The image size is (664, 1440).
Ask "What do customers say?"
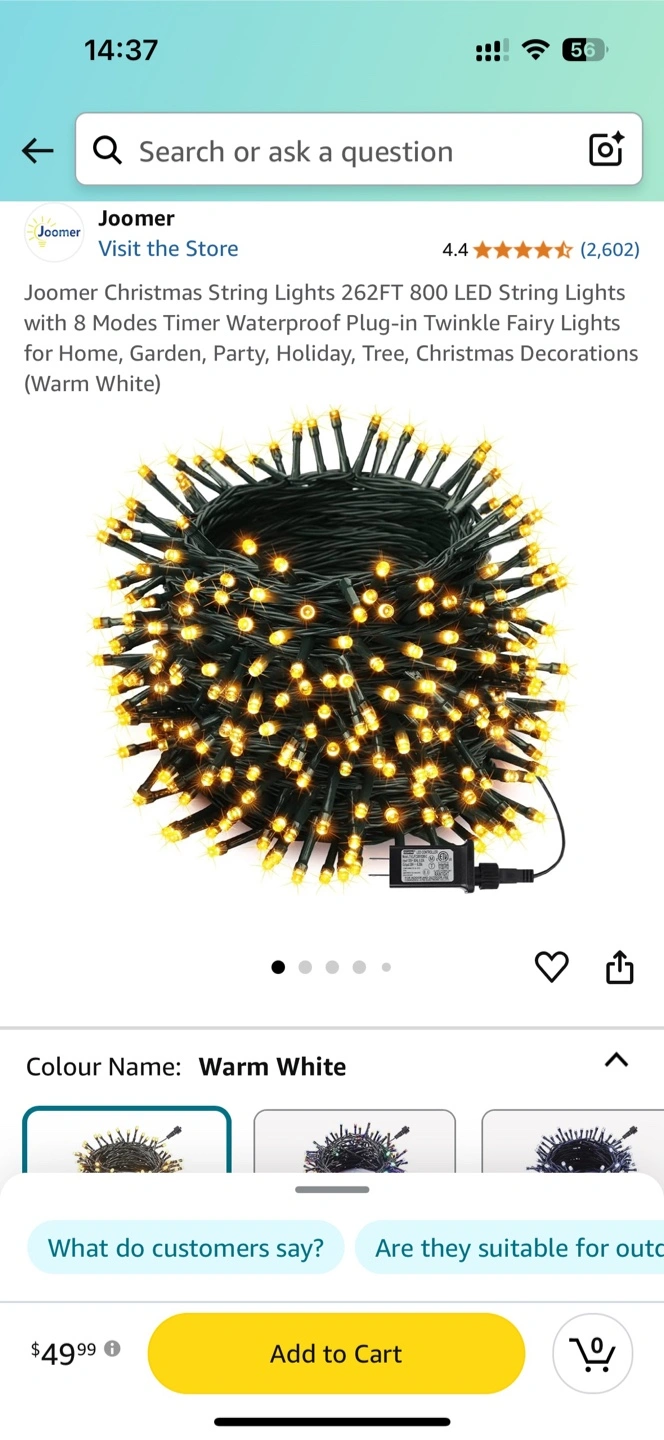186,1248
